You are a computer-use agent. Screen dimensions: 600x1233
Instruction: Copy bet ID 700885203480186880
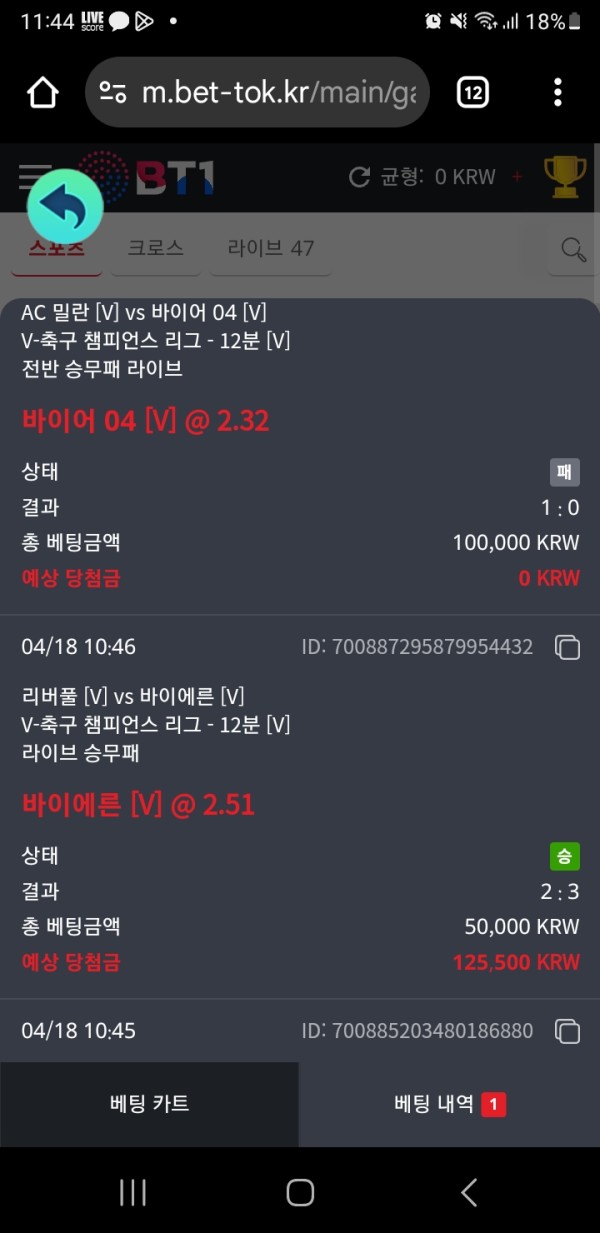567,1031
